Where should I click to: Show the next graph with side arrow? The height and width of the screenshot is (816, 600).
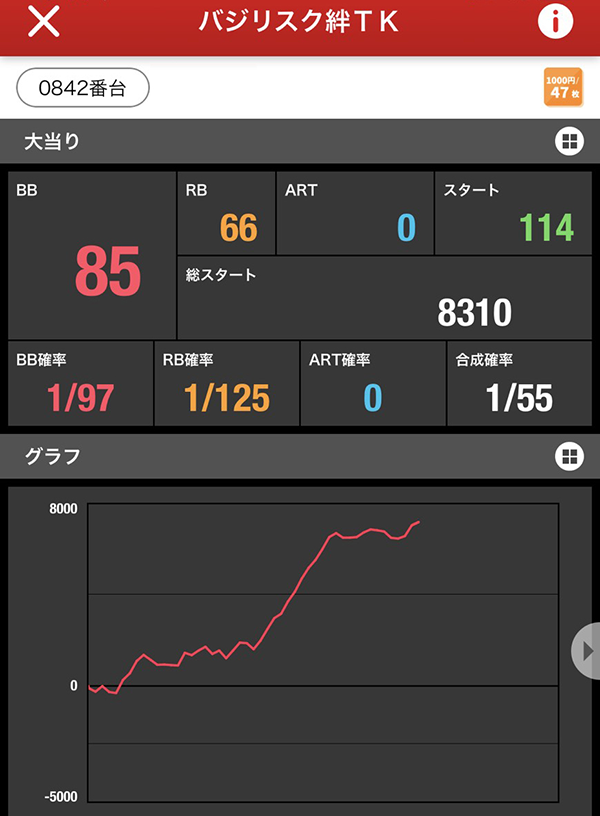[x=587, y=651]
